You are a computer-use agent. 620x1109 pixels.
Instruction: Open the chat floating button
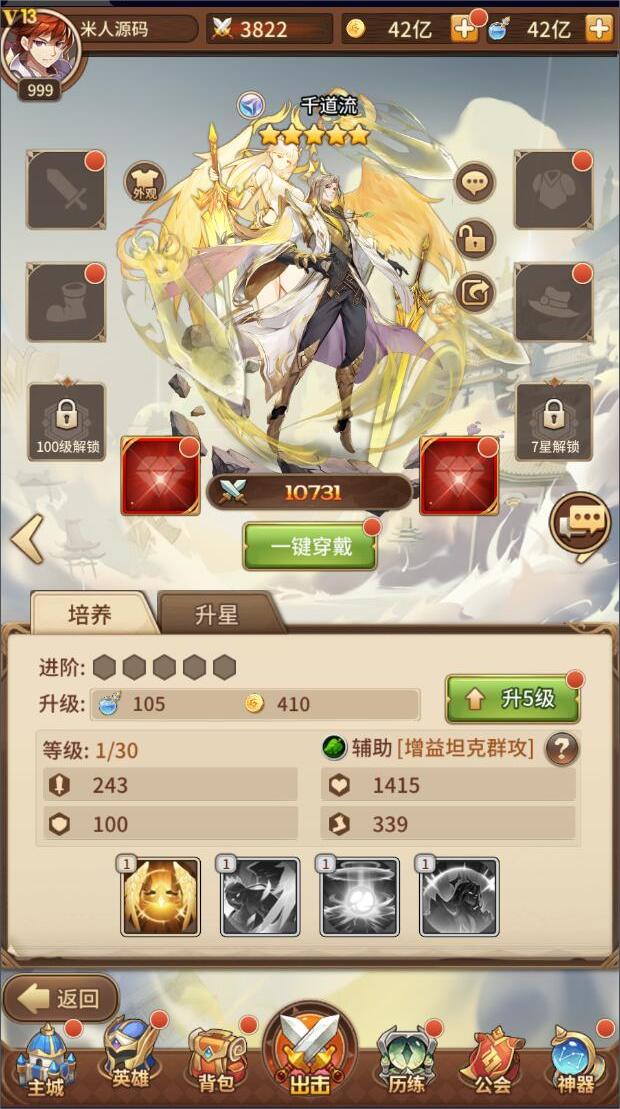point(581,521)
